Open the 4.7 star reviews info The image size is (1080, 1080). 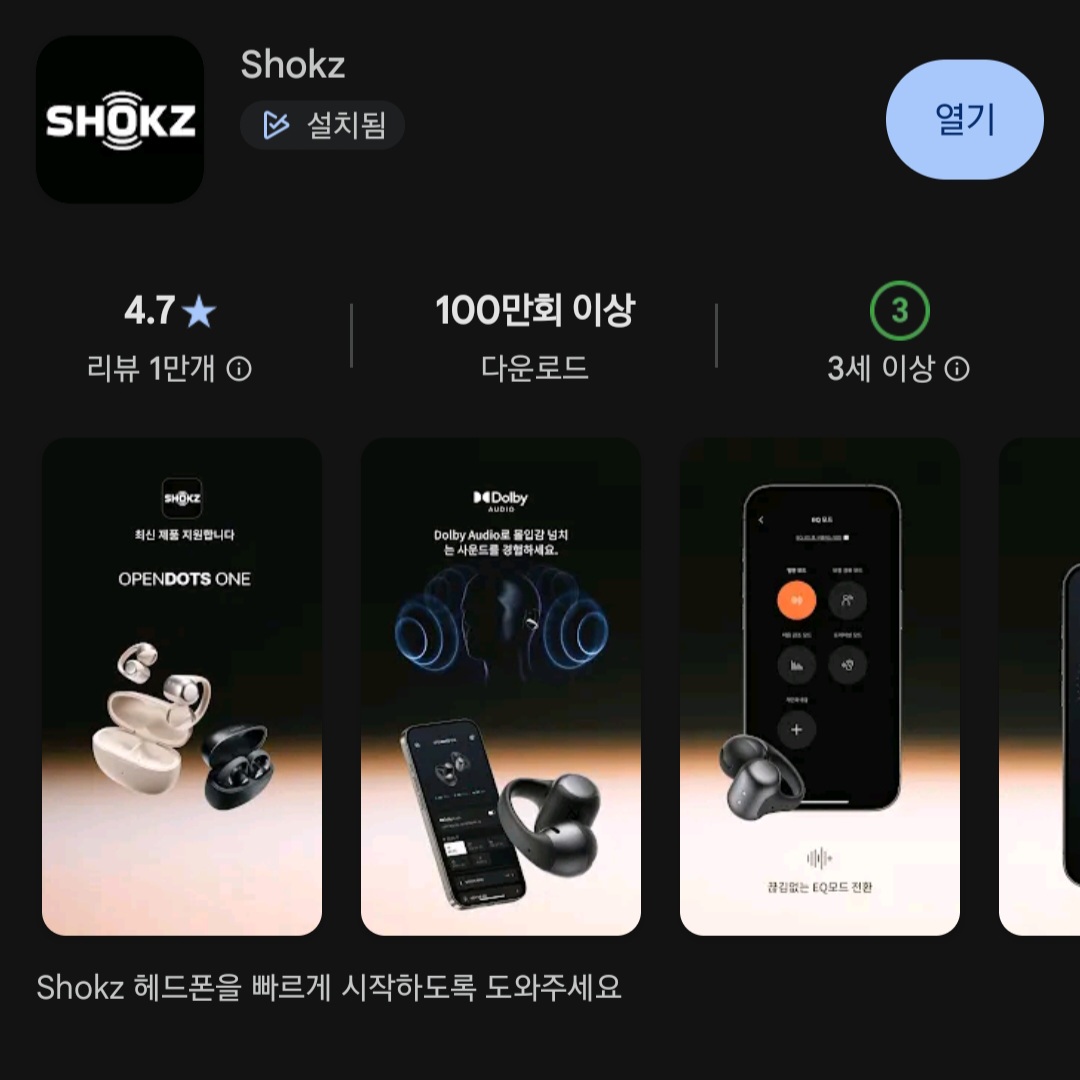point(170,340)
